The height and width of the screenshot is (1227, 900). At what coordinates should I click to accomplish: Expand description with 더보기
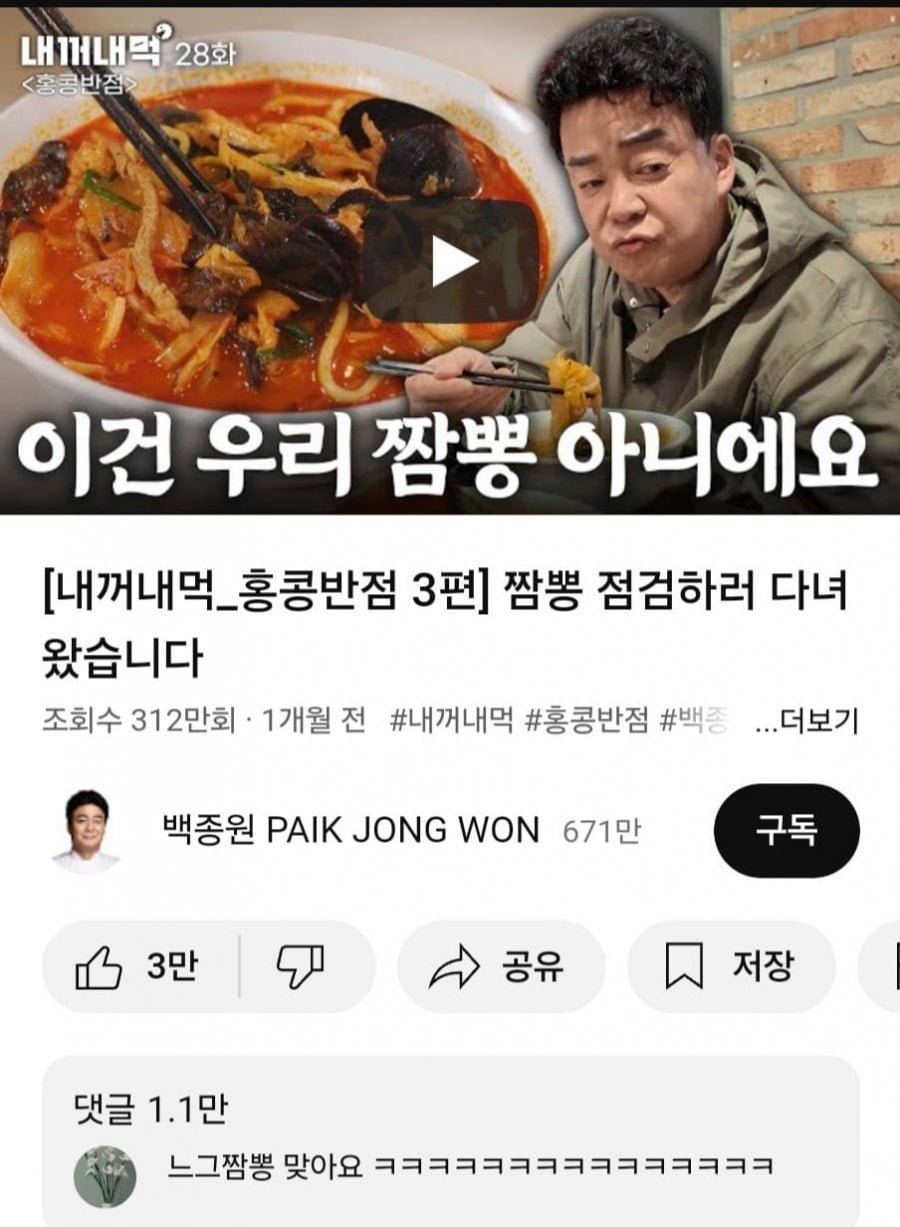tap(806, 721)
